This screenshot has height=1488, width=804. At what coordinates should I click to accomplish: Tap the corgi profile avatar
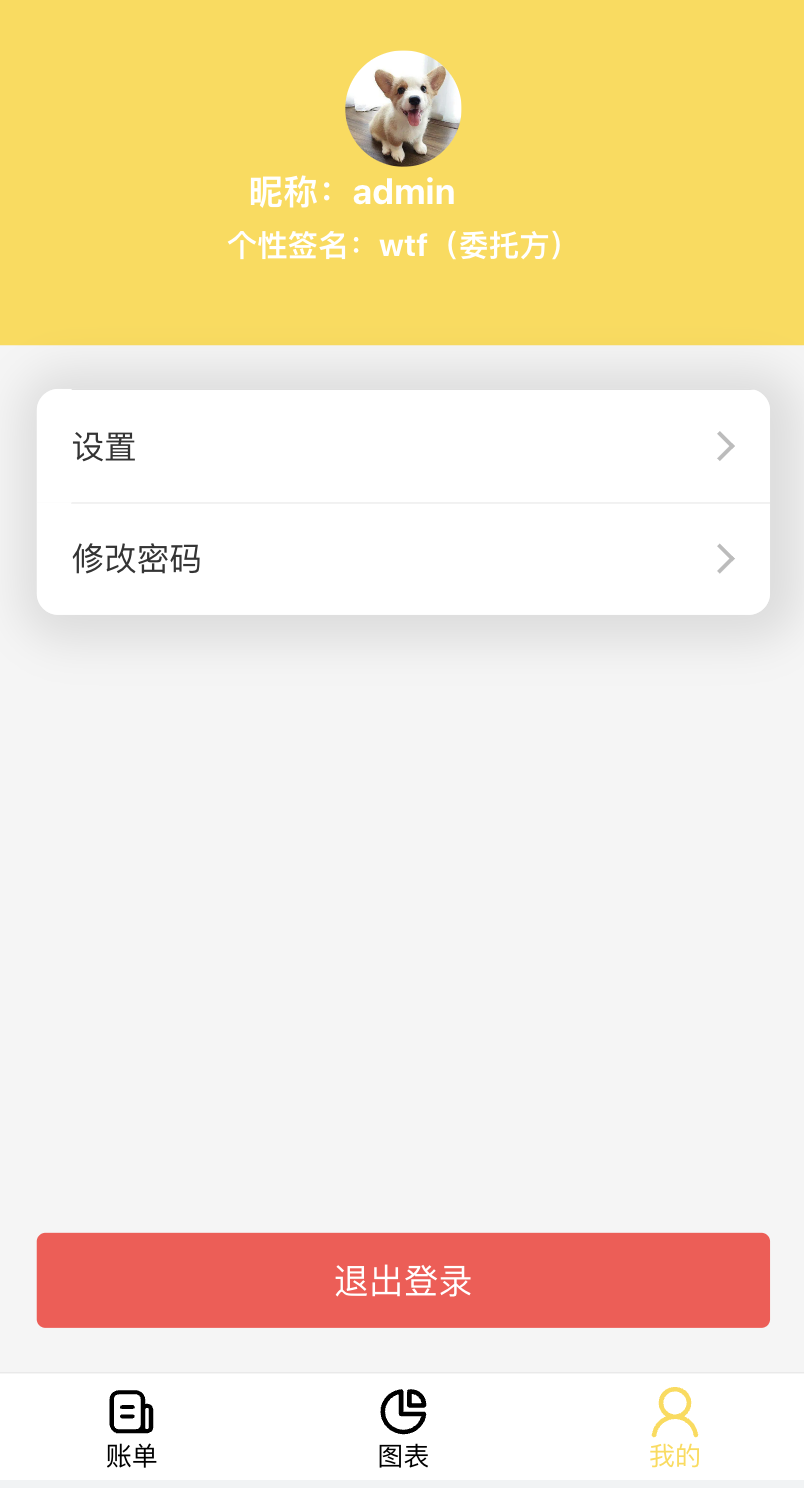pyautogui.click(x=403, y=108)
